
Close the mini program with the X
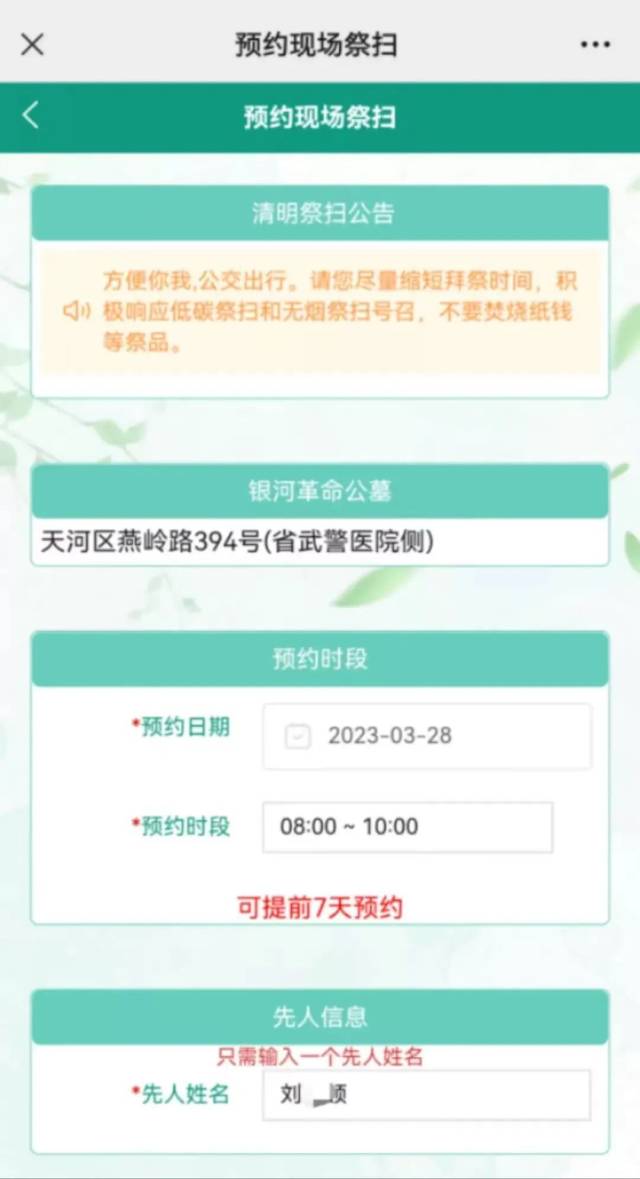pyautogui.click(x=32, y=44)
